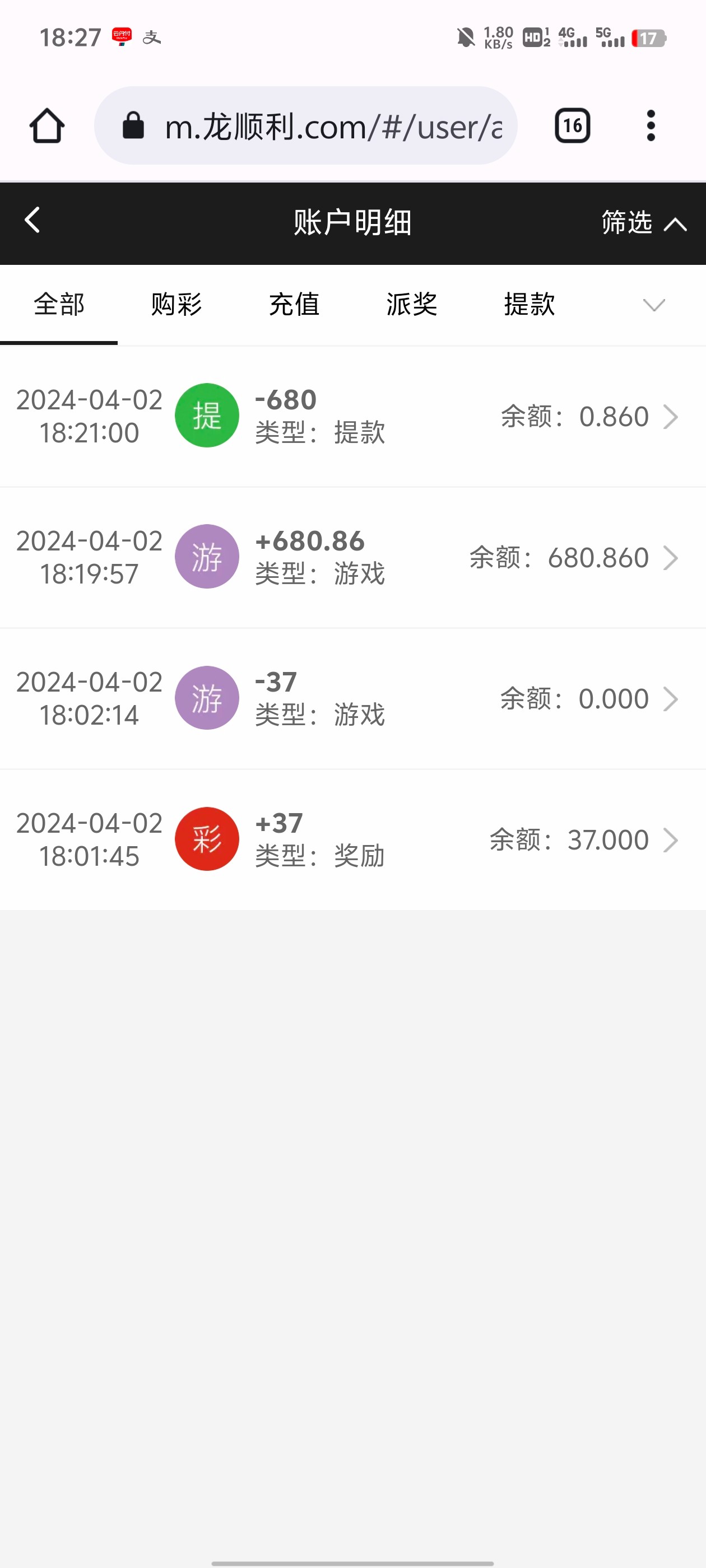The width and height of the screenshot is (706, 1568).
Task: Open the browser tab switcher showing 16
Action: (x=572, y=126)
